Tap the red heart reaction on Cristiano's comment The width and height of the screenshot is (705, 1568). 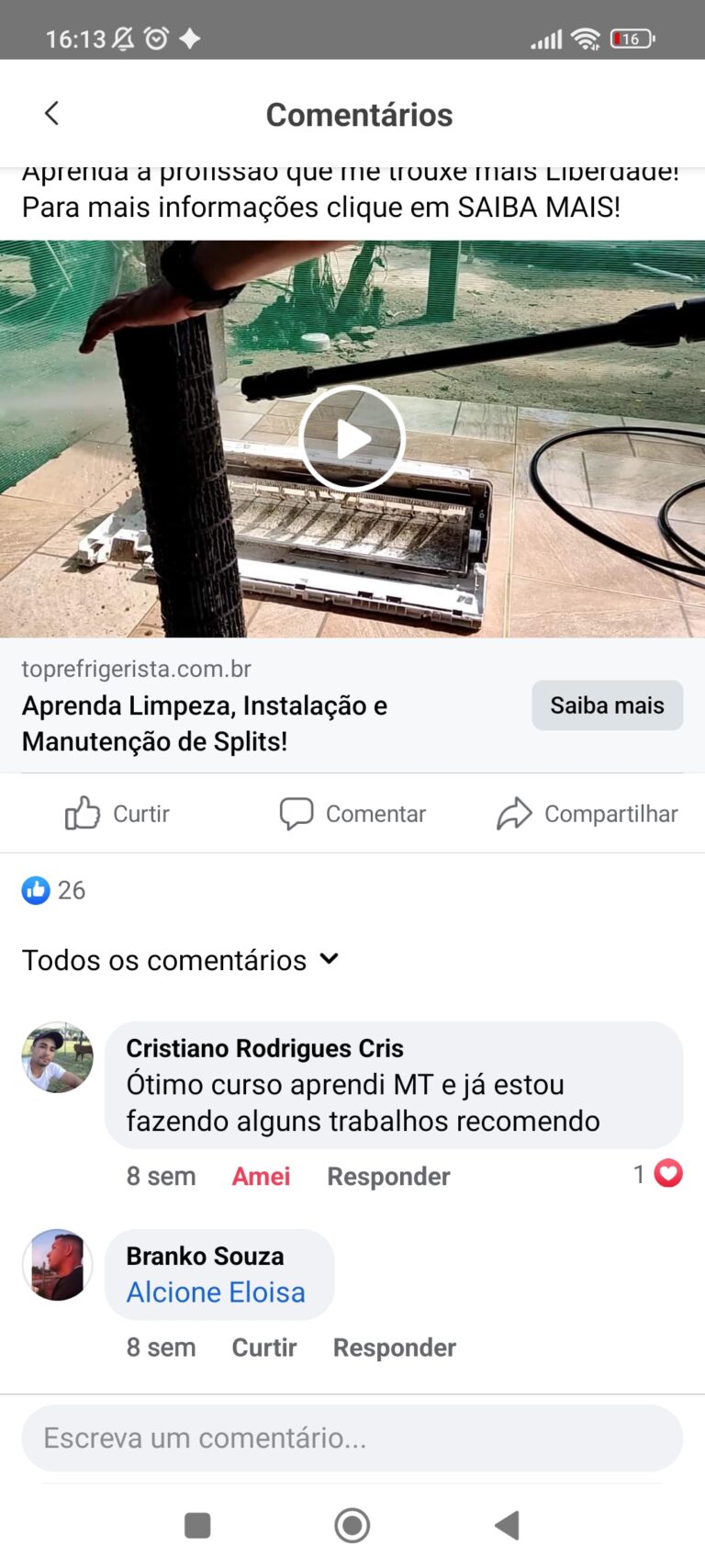click(x=668, y=1173)
